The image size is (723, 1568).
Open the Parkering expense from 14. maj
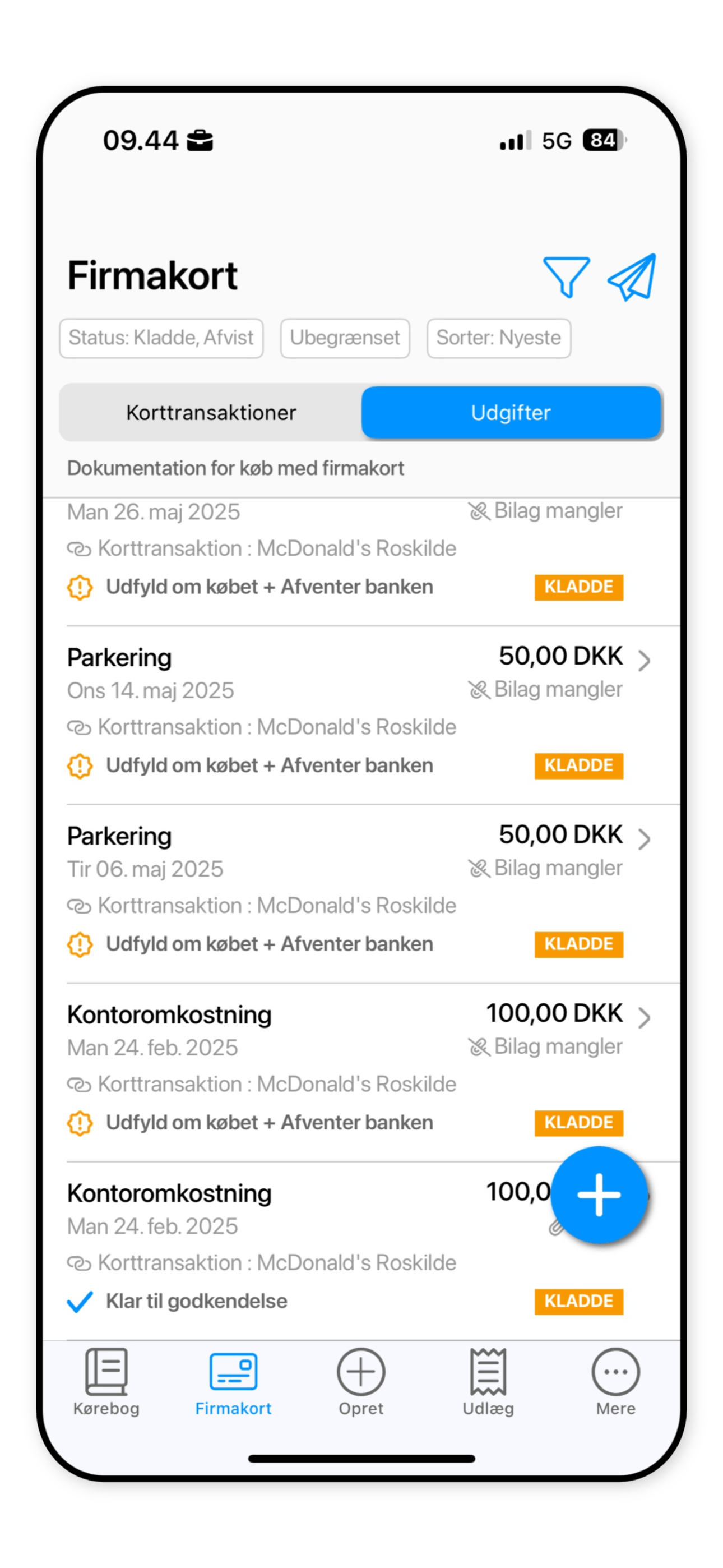pyautogui.click(x=359, y=712)
